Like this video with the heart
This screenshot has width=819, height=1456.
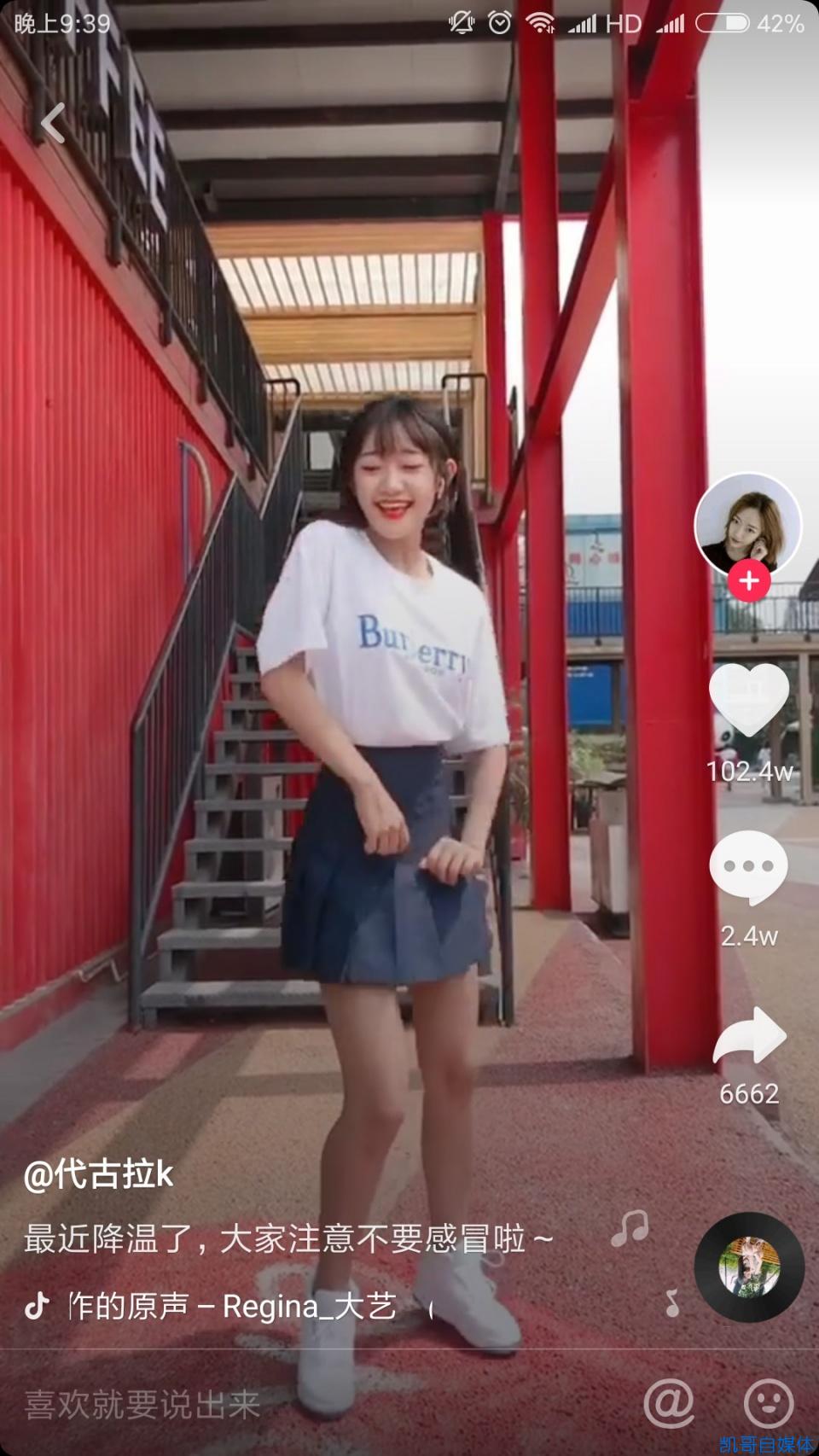[x=749, y=700]
